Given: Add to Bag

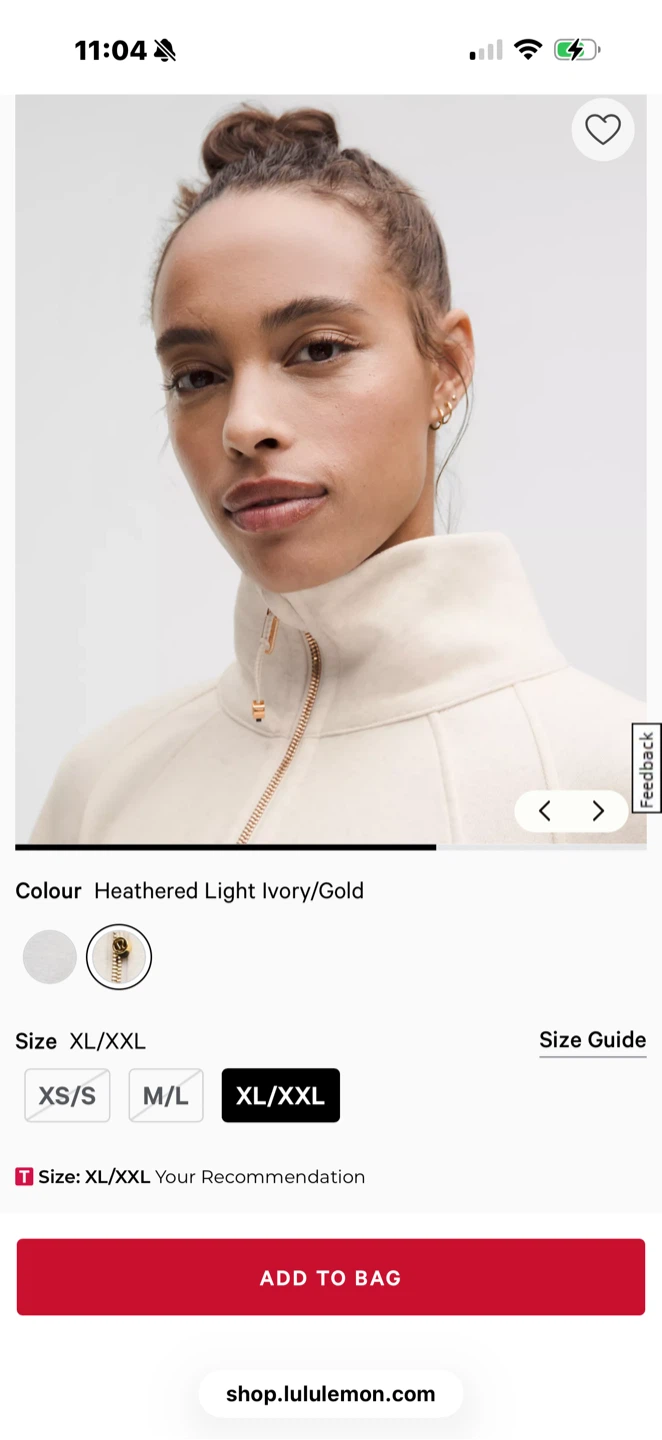Looking at the screenshot, I should (x=331, y=1277).
